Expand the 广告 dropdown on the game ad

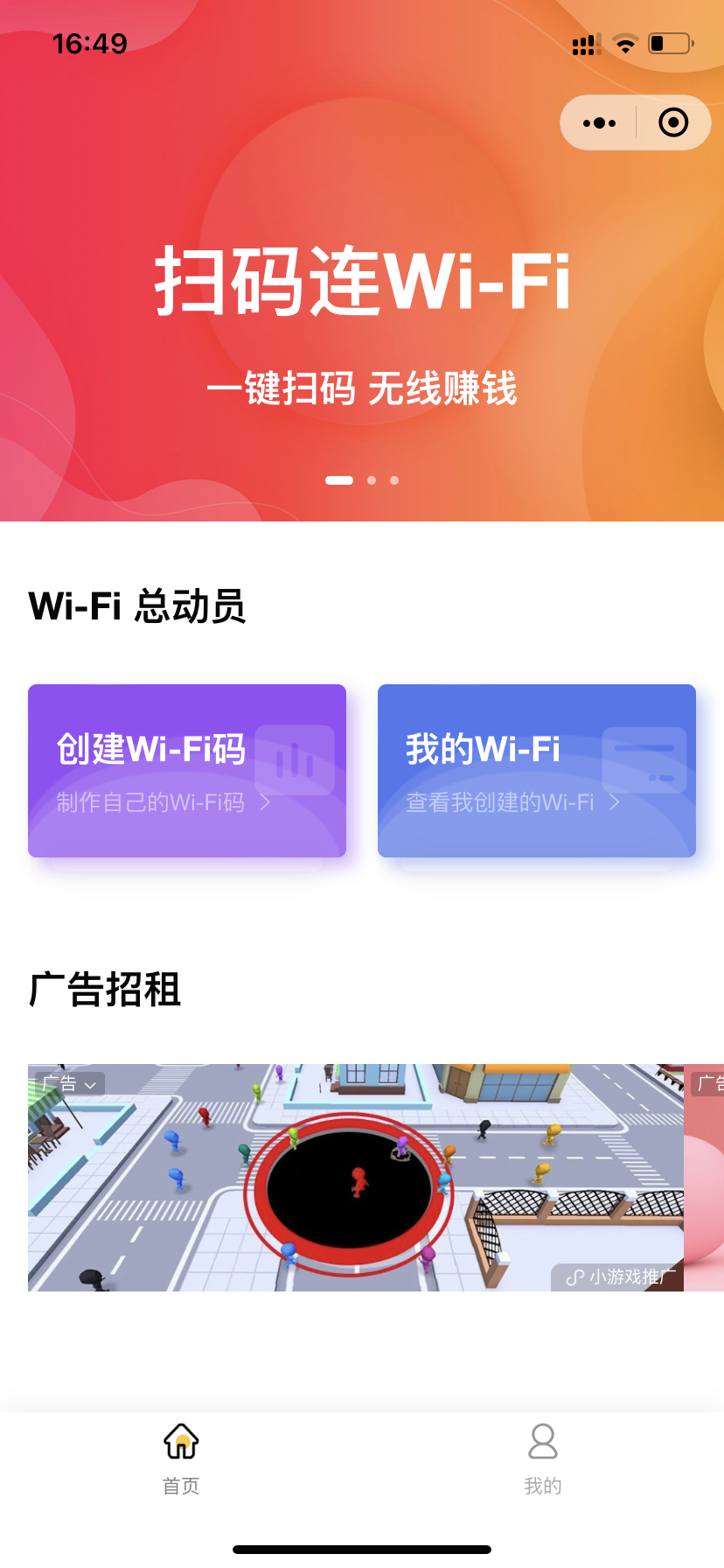coord(70,1084)
